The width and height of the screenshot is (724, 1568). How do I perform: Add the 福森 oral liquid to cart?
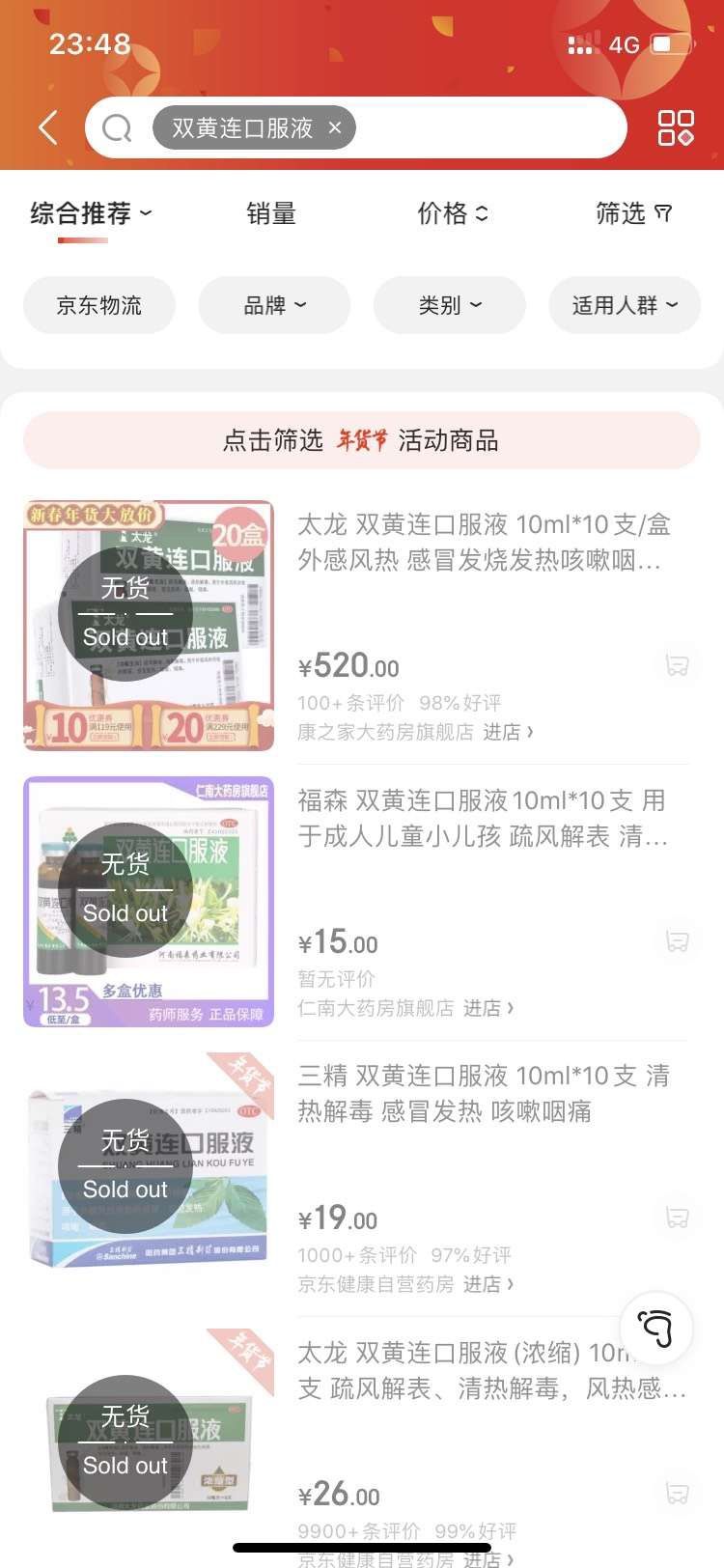click(678, 941)
